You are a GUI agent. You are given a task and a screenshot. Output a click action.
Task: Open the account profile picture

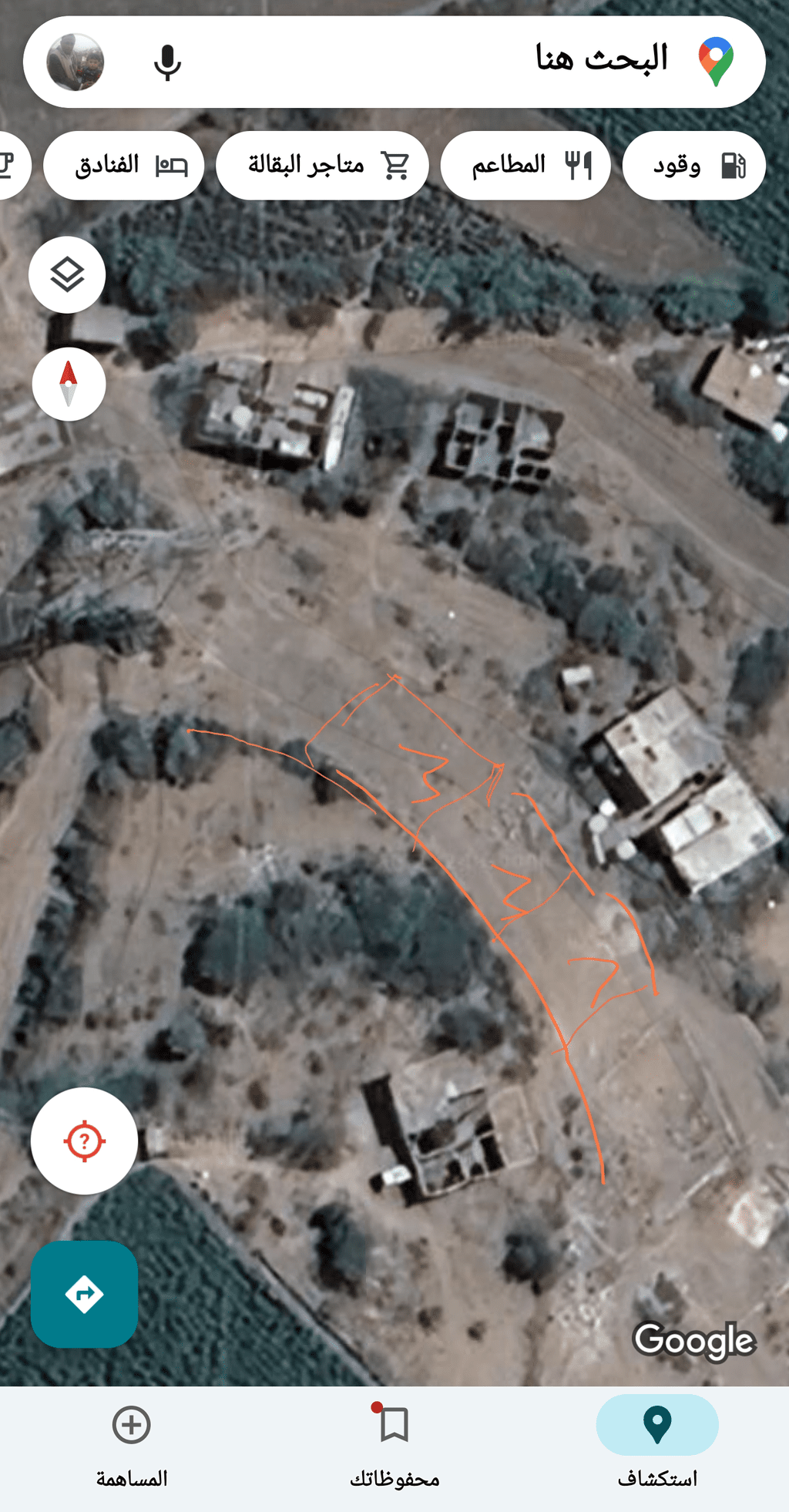coord(76,62)
